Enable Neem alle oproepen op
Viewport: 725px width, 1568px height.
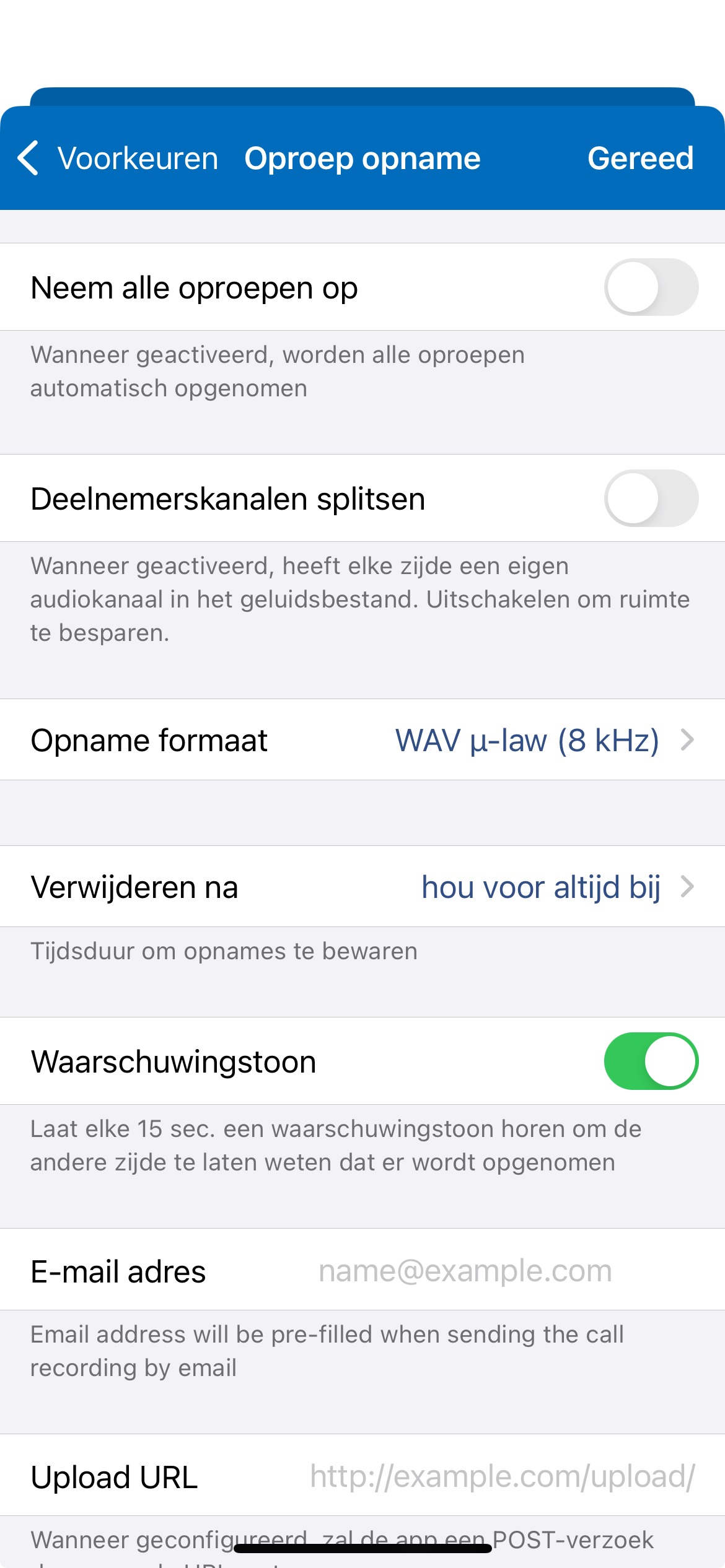651,287
